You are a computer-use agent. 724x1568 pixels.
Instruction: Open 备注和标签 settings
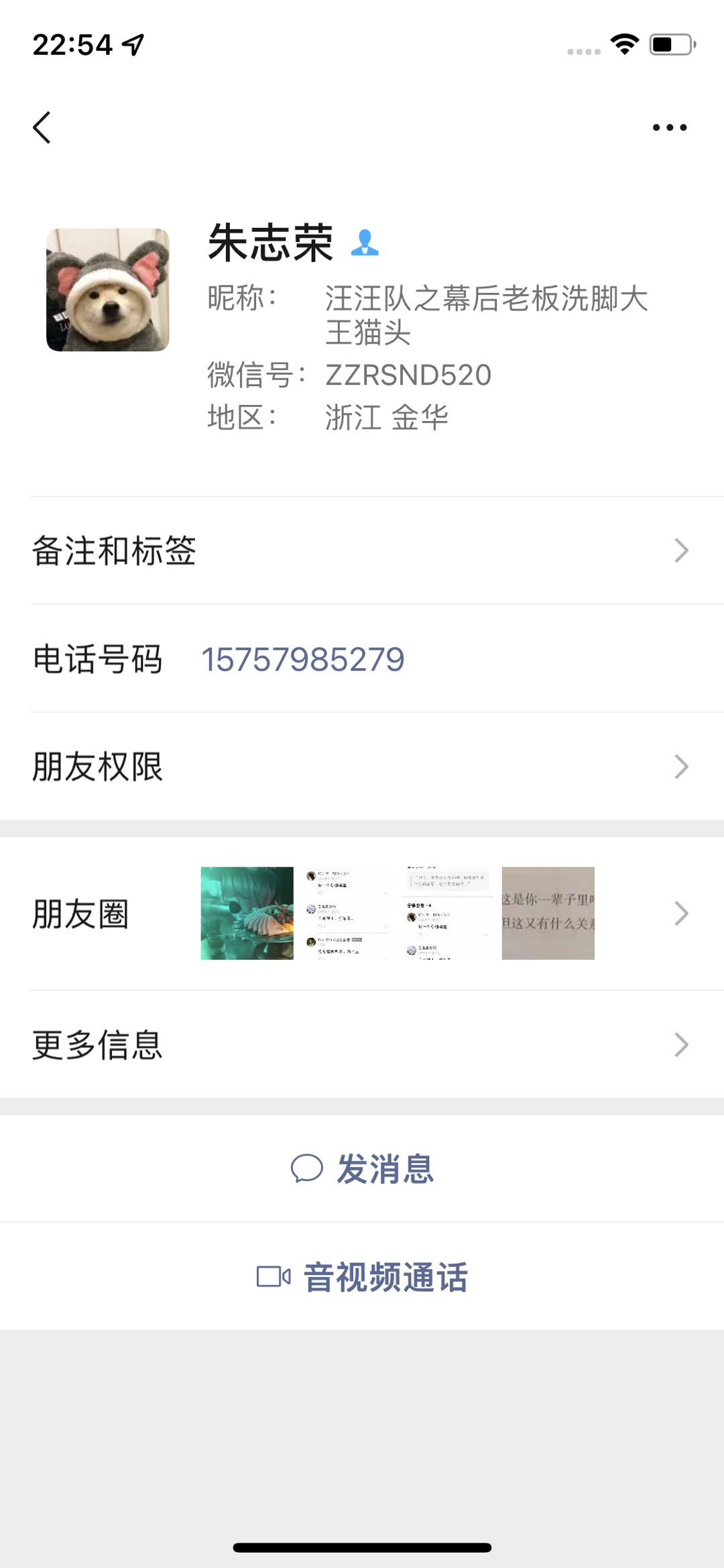(x=362, y=551)
